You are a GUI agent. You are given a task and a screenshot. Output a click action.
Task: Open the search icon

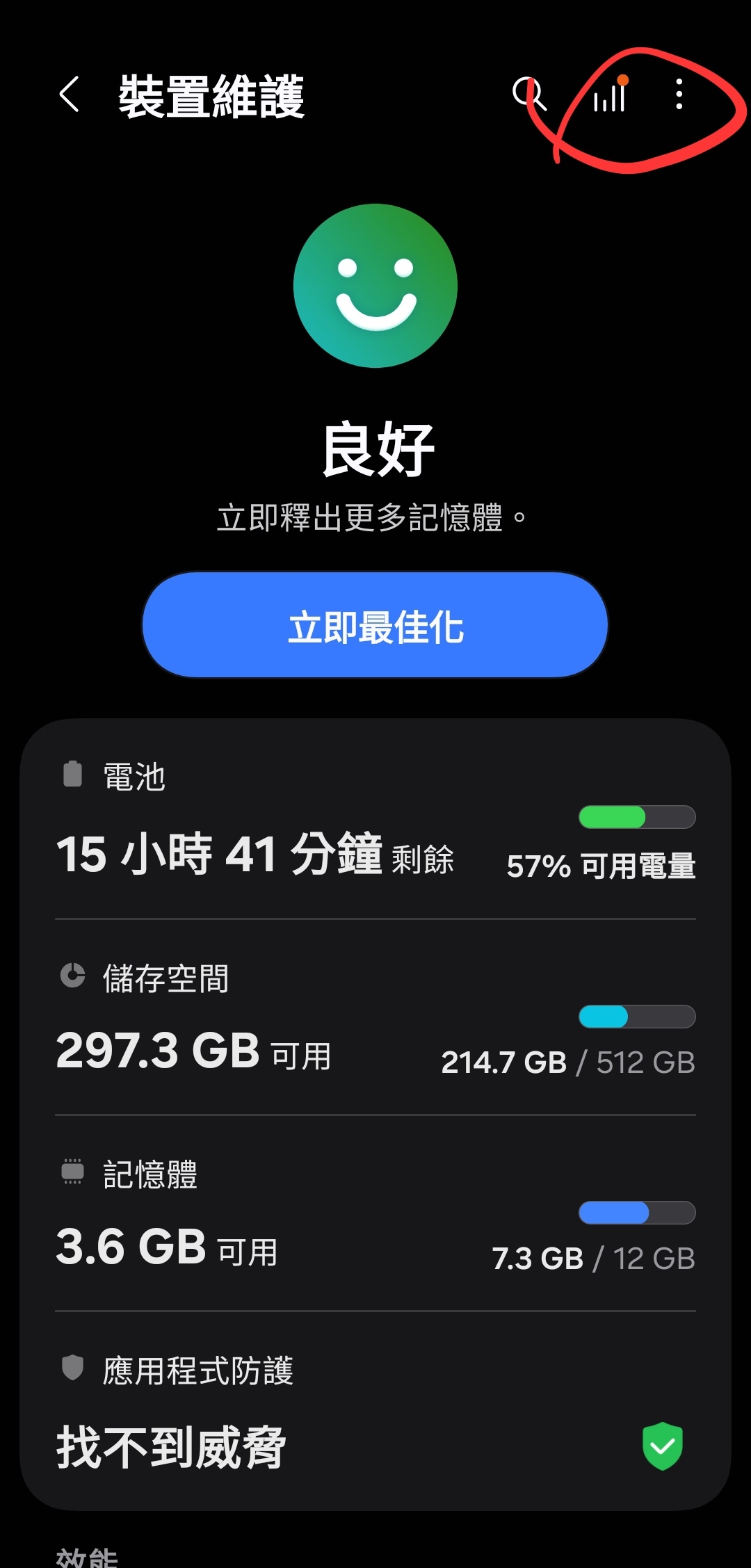pos(528,94)
